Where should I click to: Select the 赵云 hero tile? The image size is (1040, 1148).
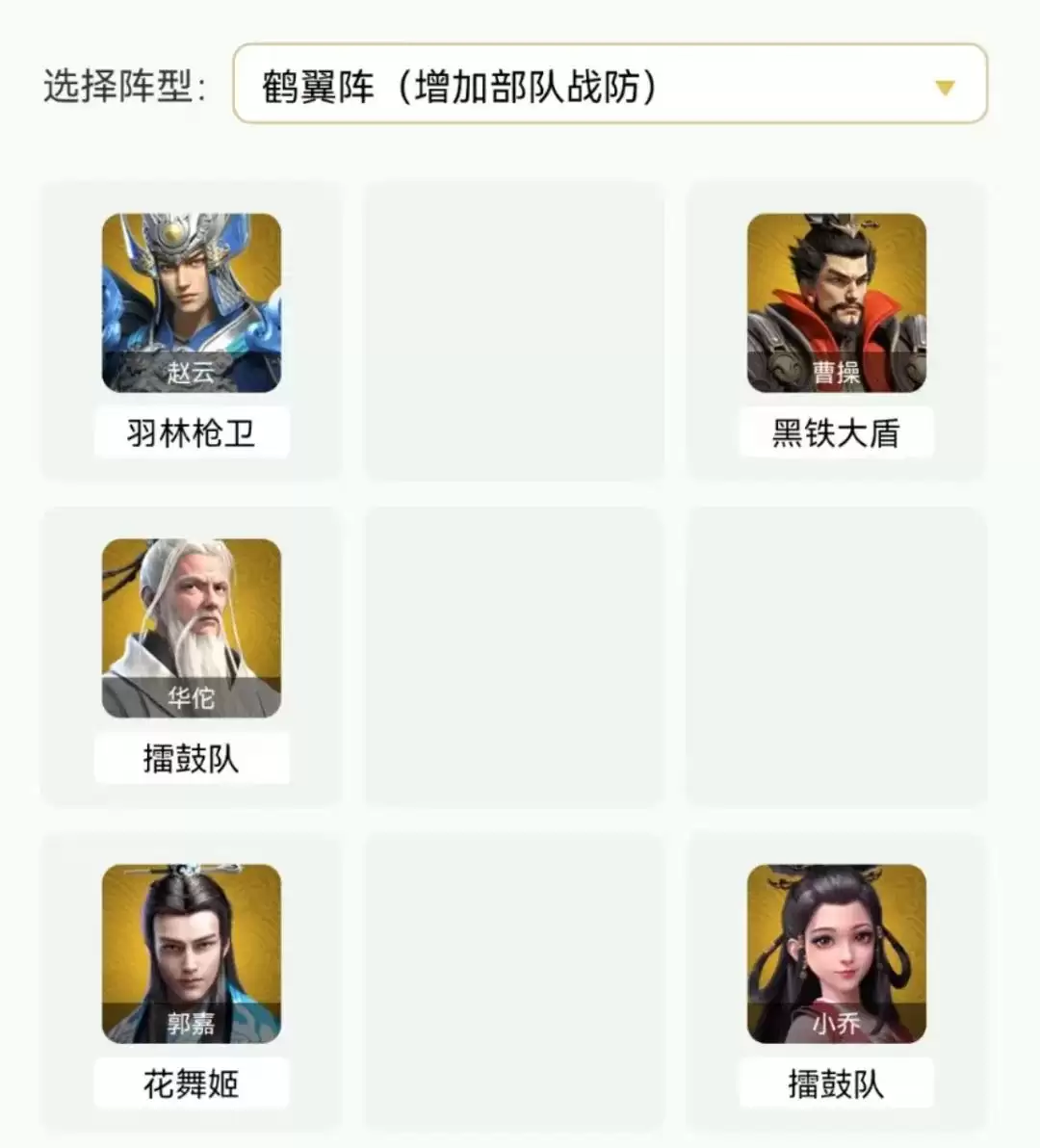[192, 302]
